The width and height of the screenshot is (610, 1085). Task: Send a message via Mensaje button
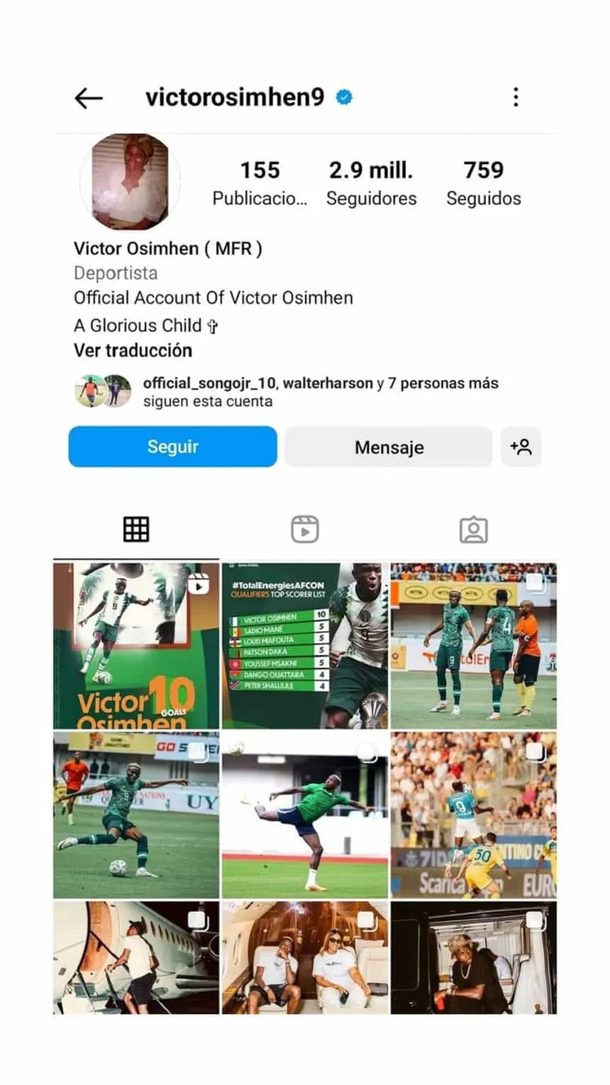point(388,447)
